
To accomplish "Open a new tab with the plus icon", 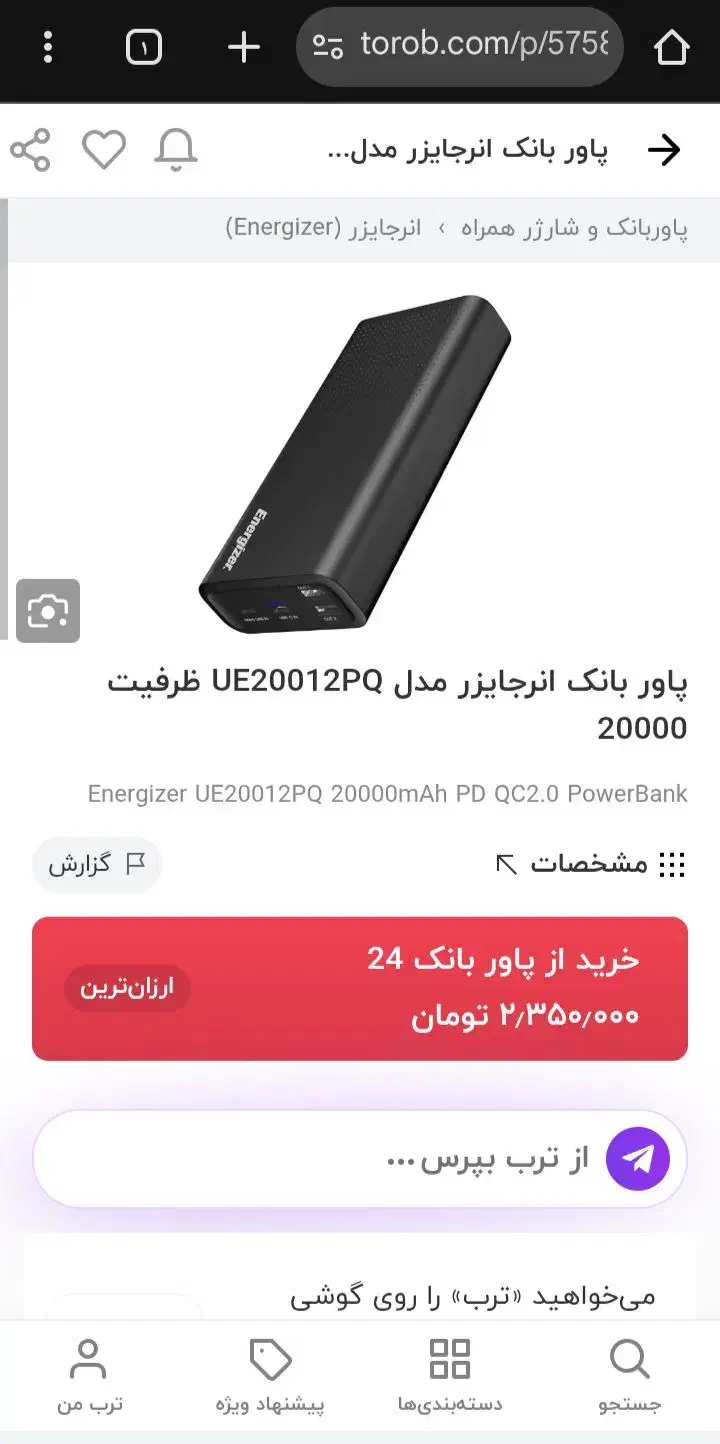I will [x=242, y=47].
